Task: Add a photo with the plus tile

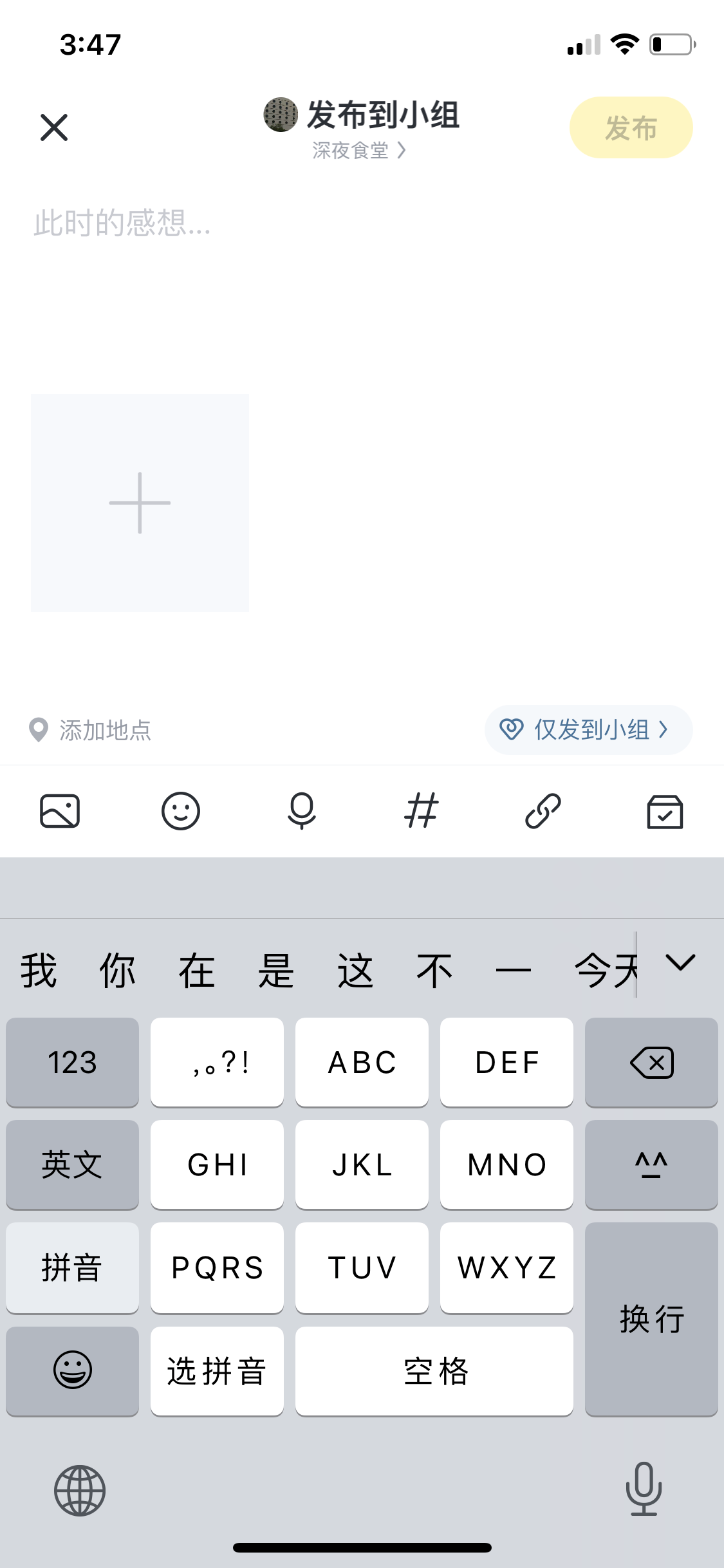Action: point(140,503)
